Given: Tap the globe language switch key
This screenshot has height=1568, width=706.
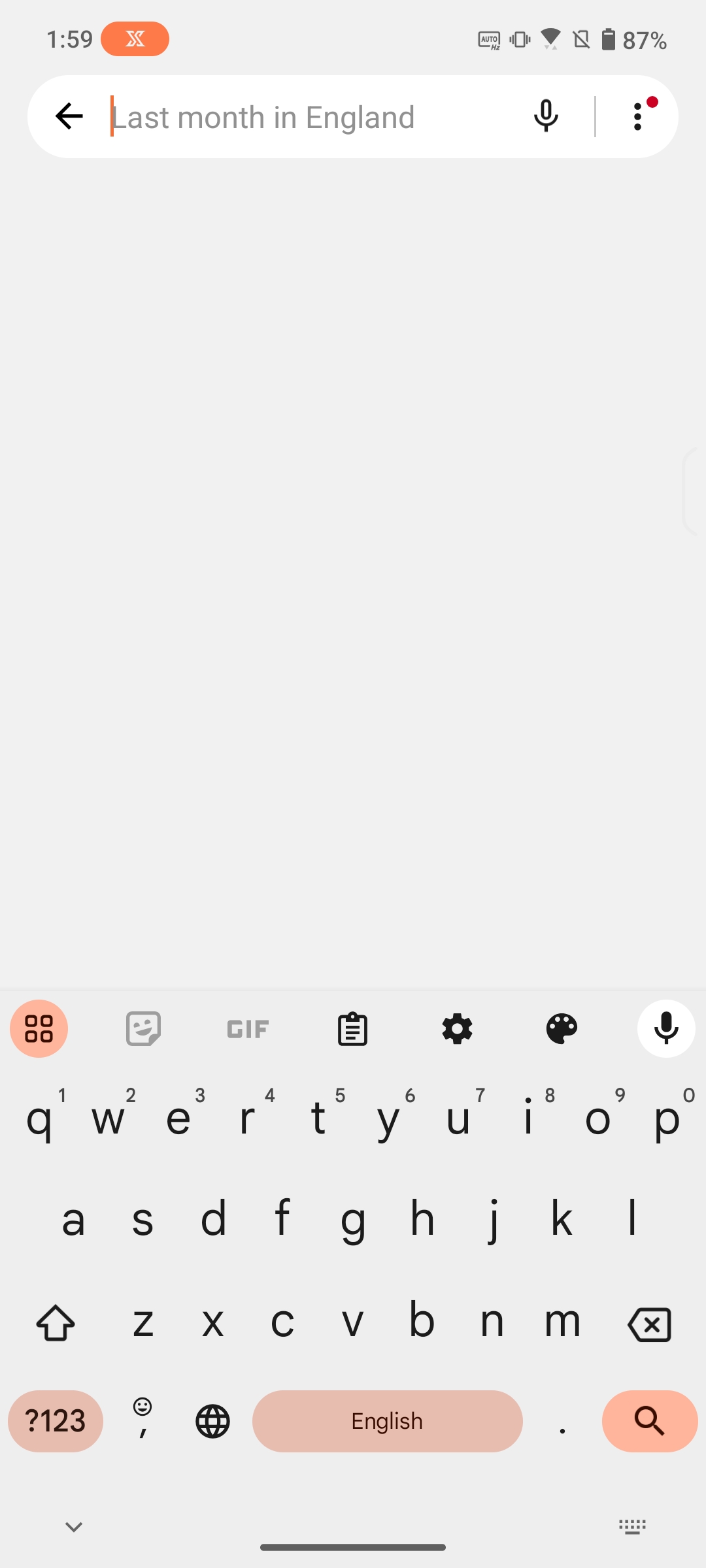Looking at the screenshot, I should (212, 1421).
